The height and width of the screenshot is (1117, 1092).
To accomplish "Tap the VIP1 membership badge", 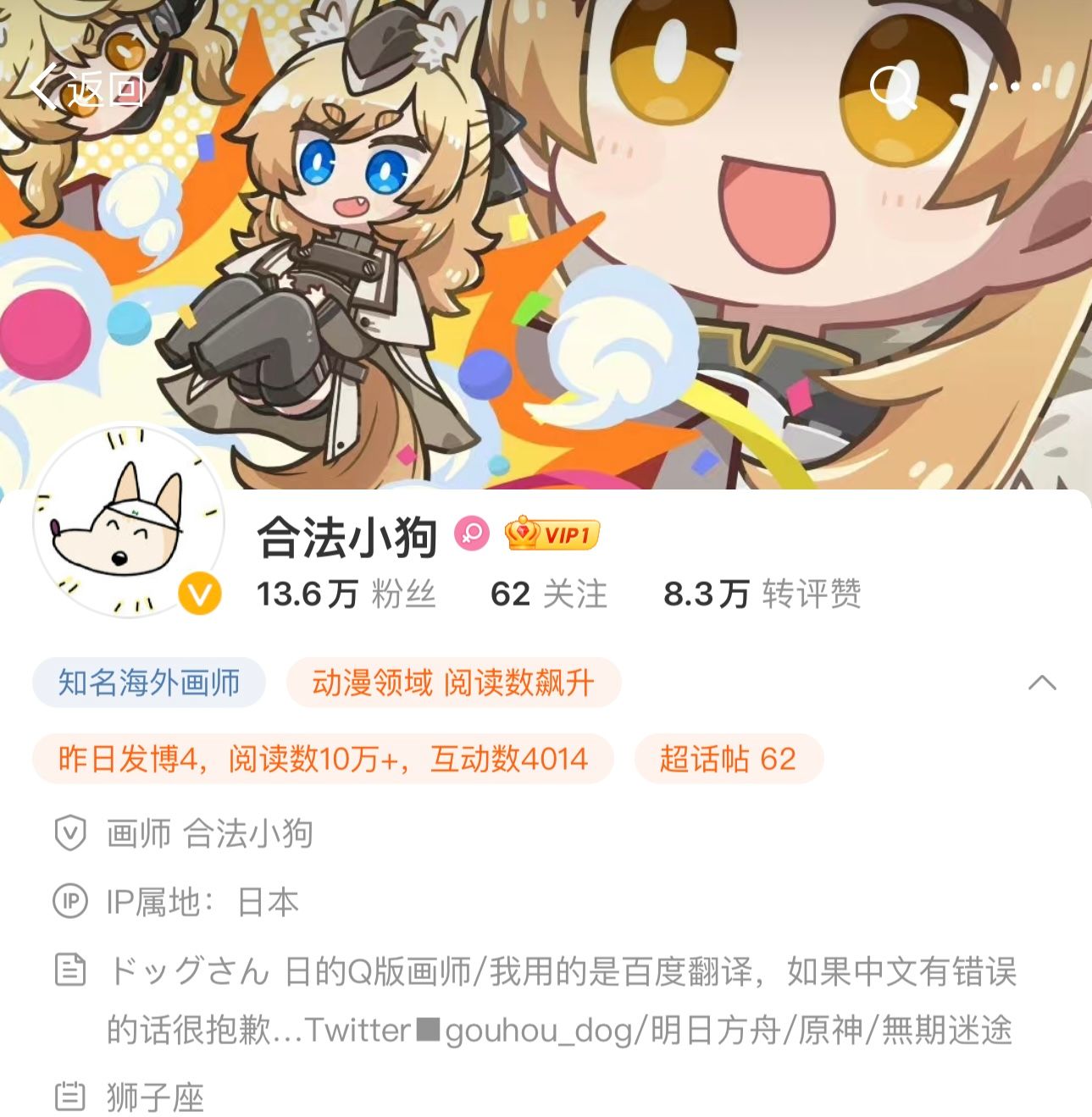I will [552, 534].
